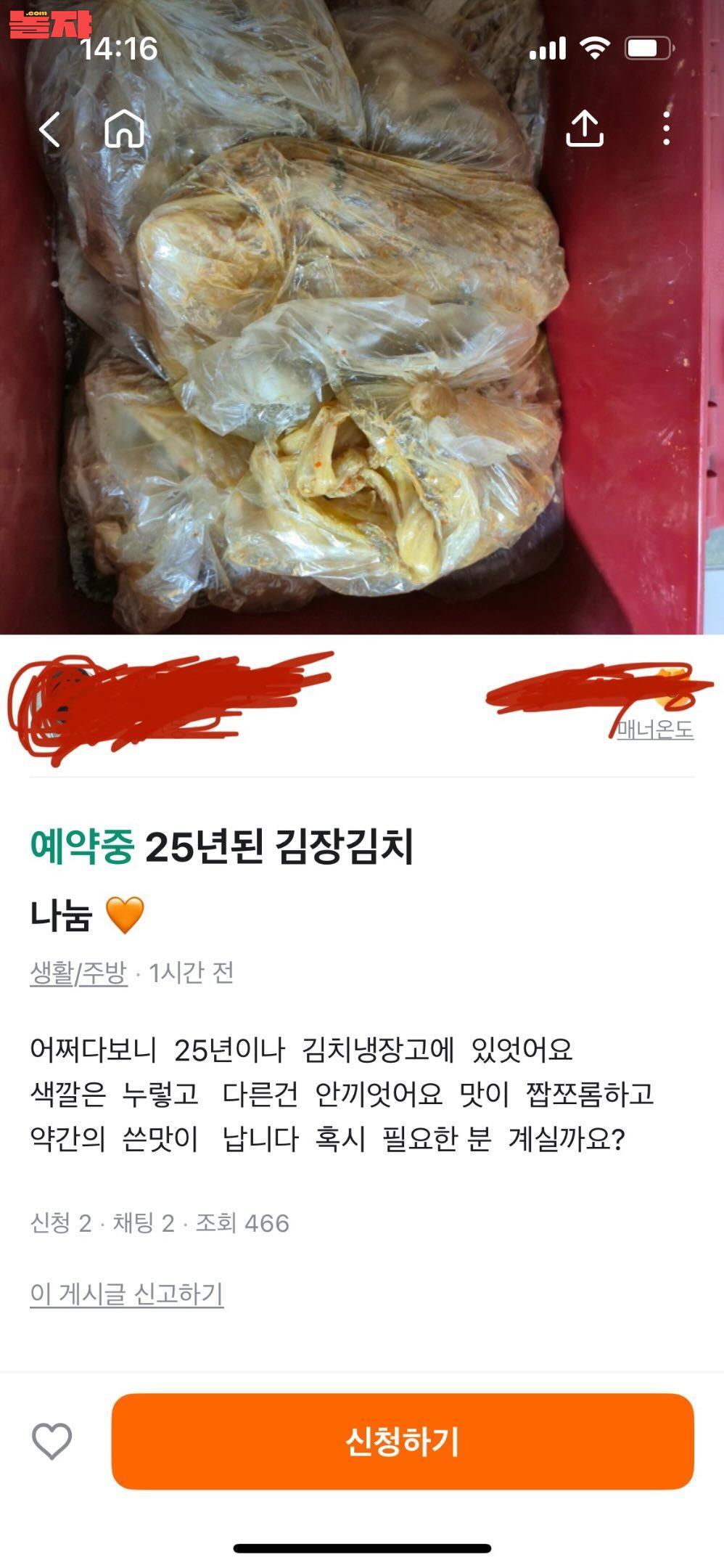This screenshot has width=724, height=1568.
Task: Report this post via 이 게시글 신고하기
Action: (x=126, y=1294)
